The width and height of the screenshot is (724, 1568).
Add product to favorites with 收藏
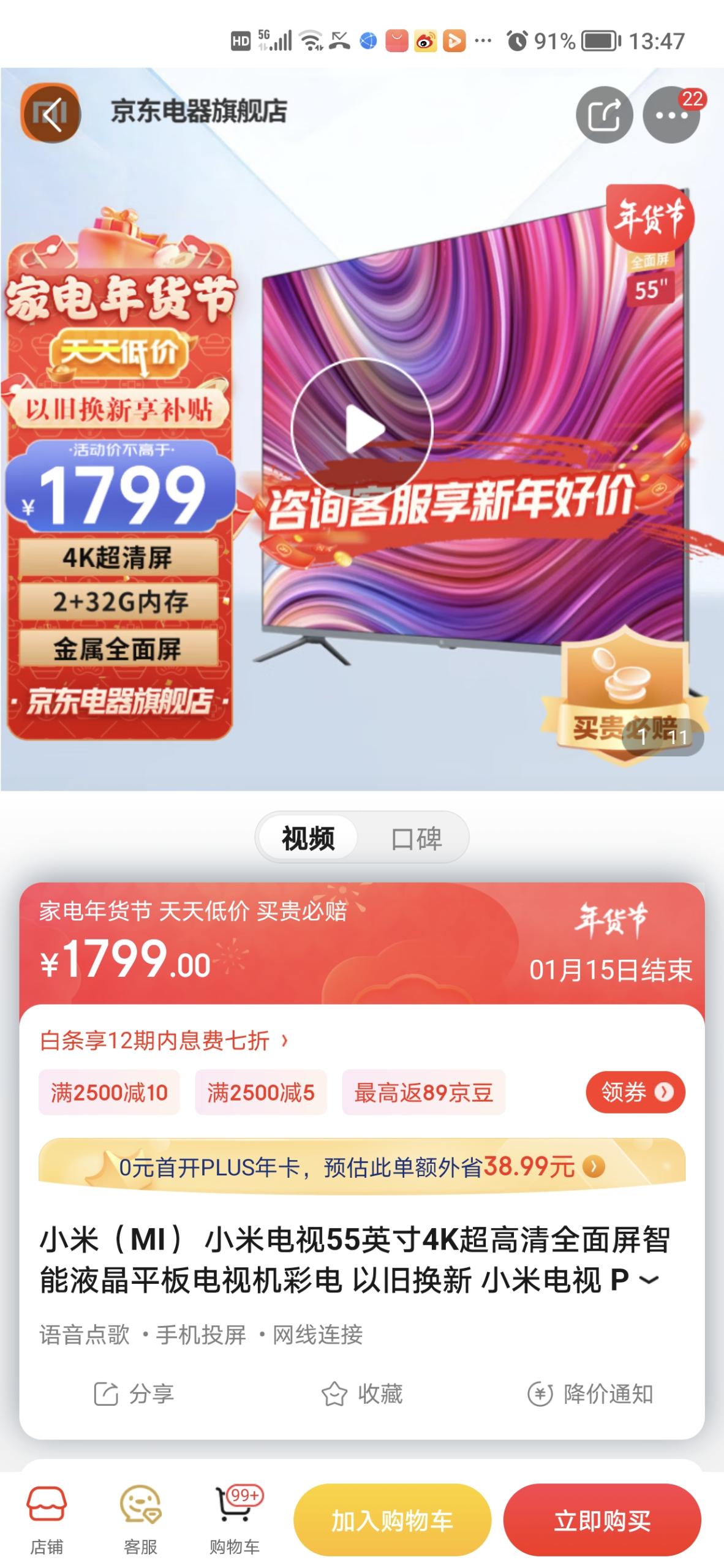point(362,1395)
